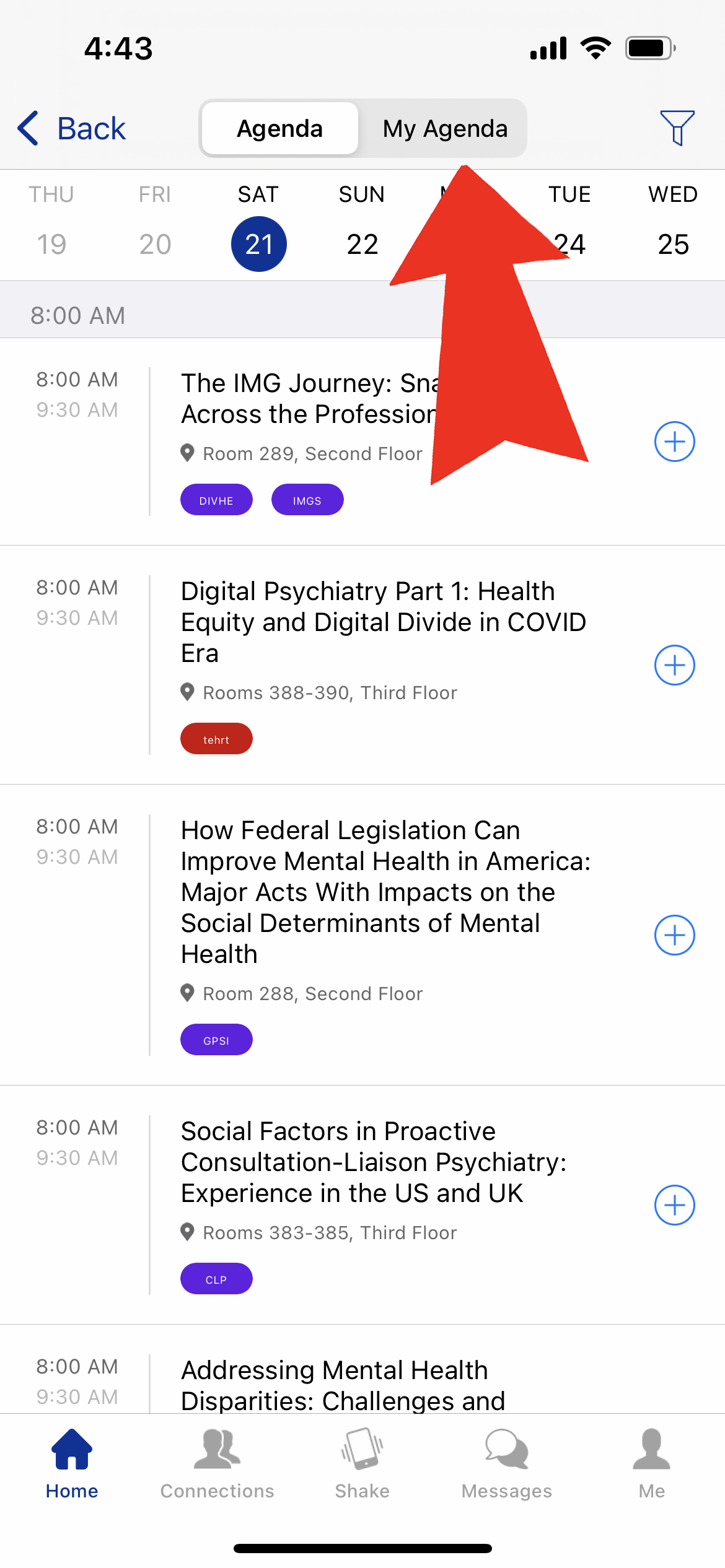Add the Federal Legislation session to agenda
Image resolution: width=725 pixels, height=1568 pixels.
(x=674, y=935)
